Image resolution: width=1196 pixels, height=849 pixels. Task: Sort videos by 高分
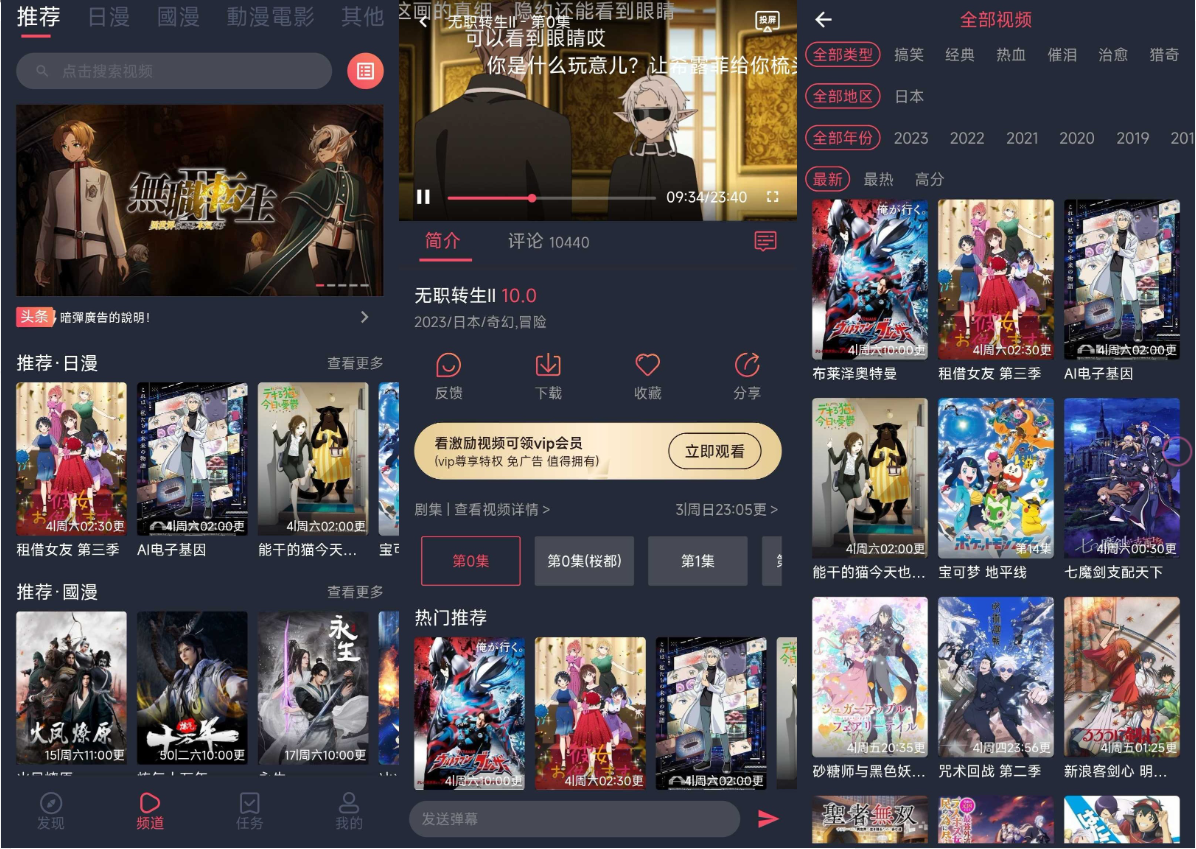(929, 179)
